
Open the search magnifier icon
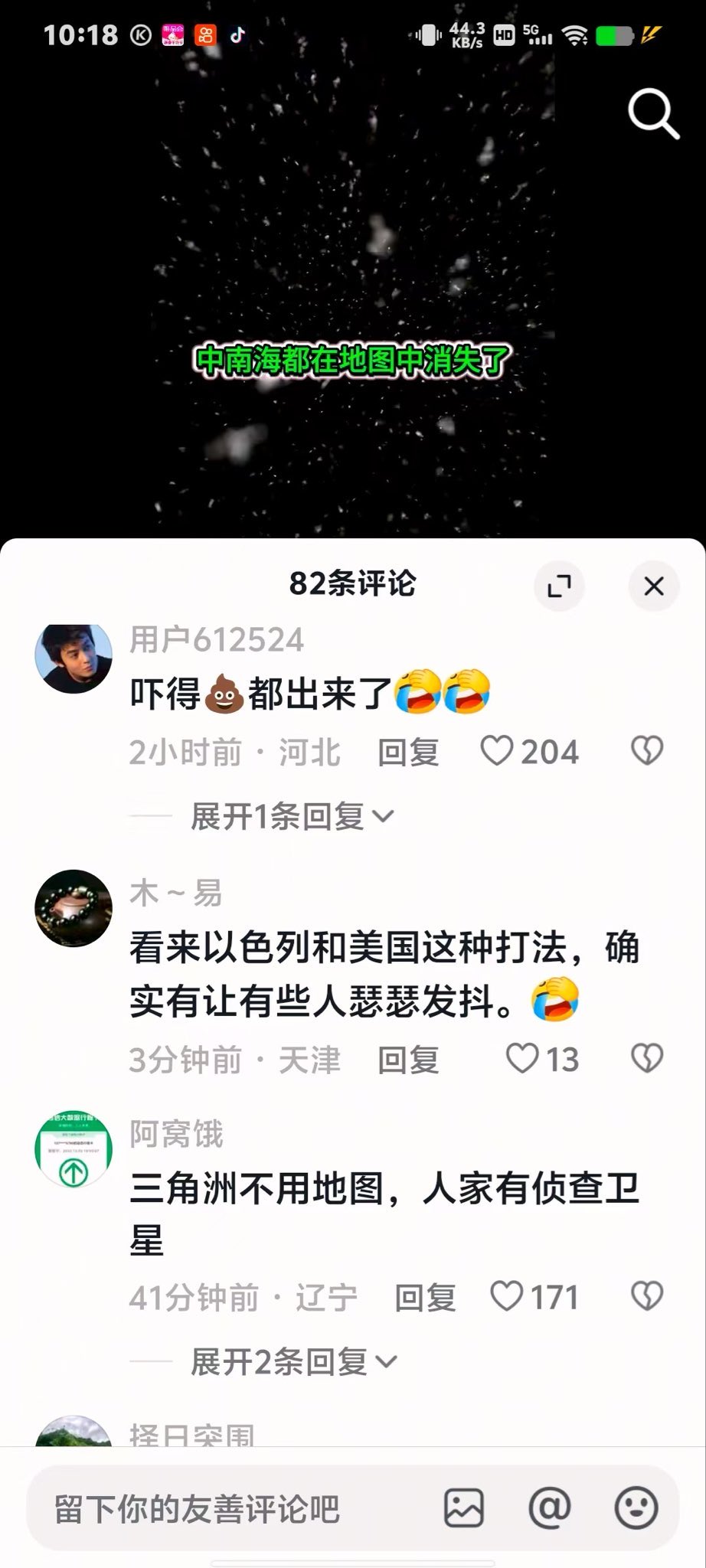[653, 114]
